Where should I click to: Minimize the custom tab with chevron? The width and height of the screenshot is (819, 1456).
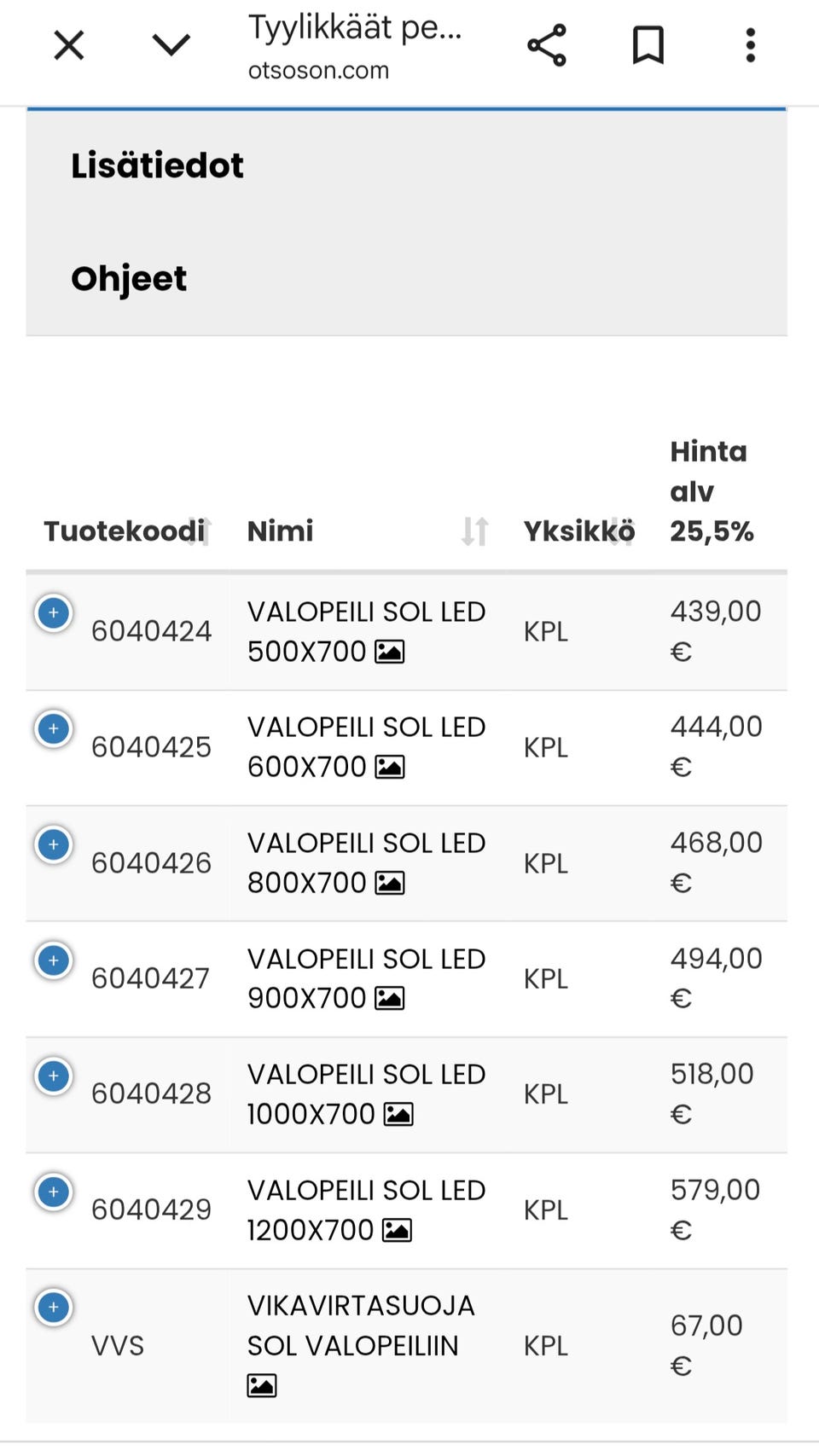[171, 45]
